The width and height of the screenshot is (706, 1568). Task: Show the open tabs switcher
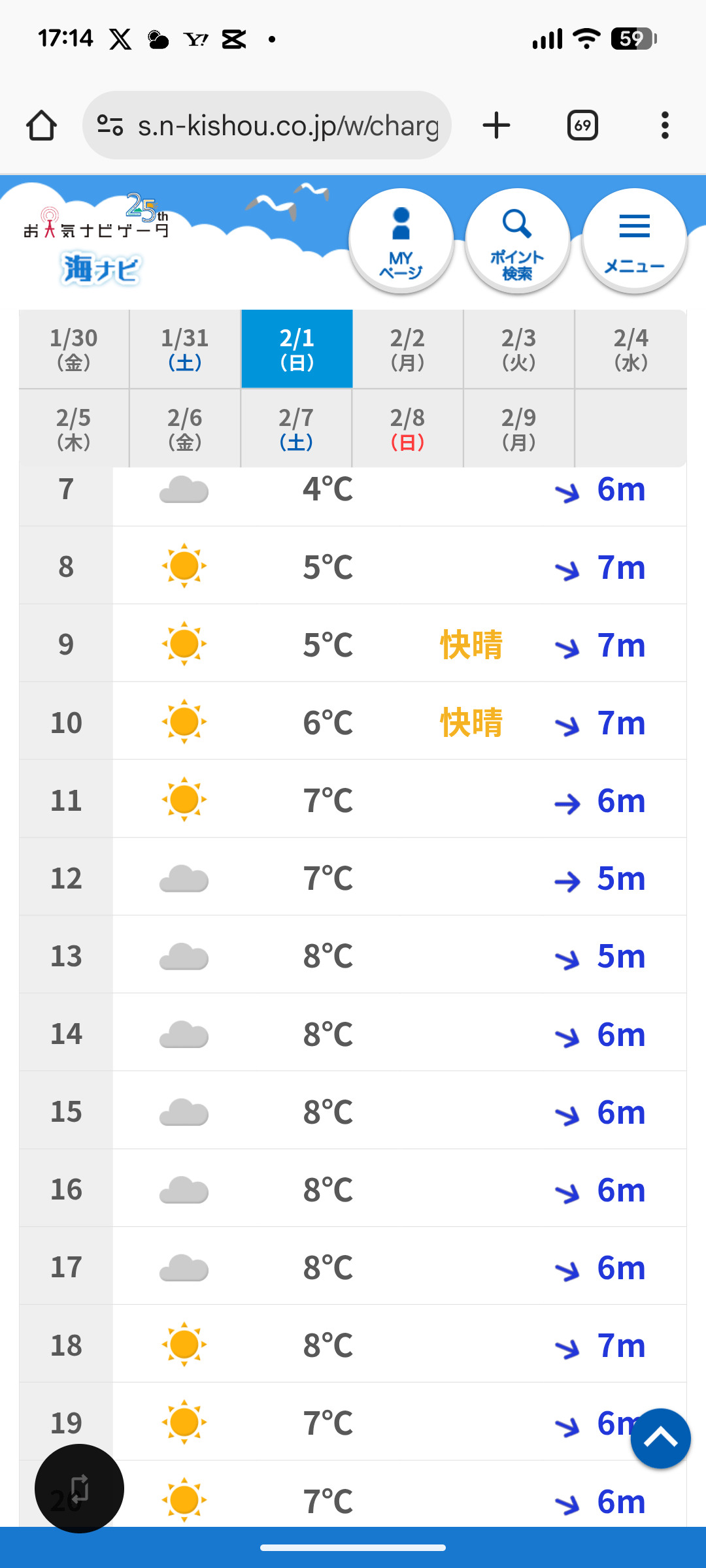point(582,125)
